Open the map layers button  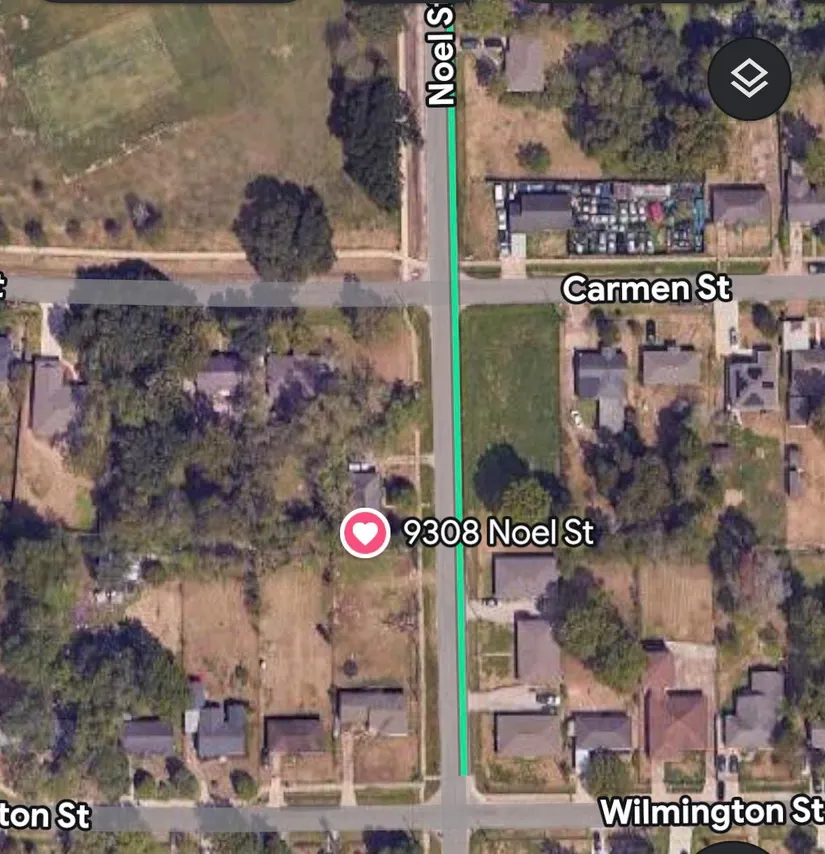point(749,79)
